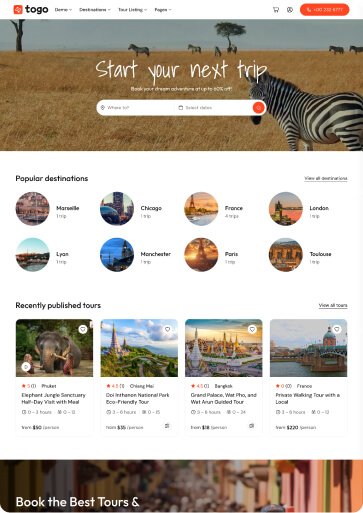This screenshot has height=513, width=363.
Task: Open the View all tours link
Action: click(333, 305)
